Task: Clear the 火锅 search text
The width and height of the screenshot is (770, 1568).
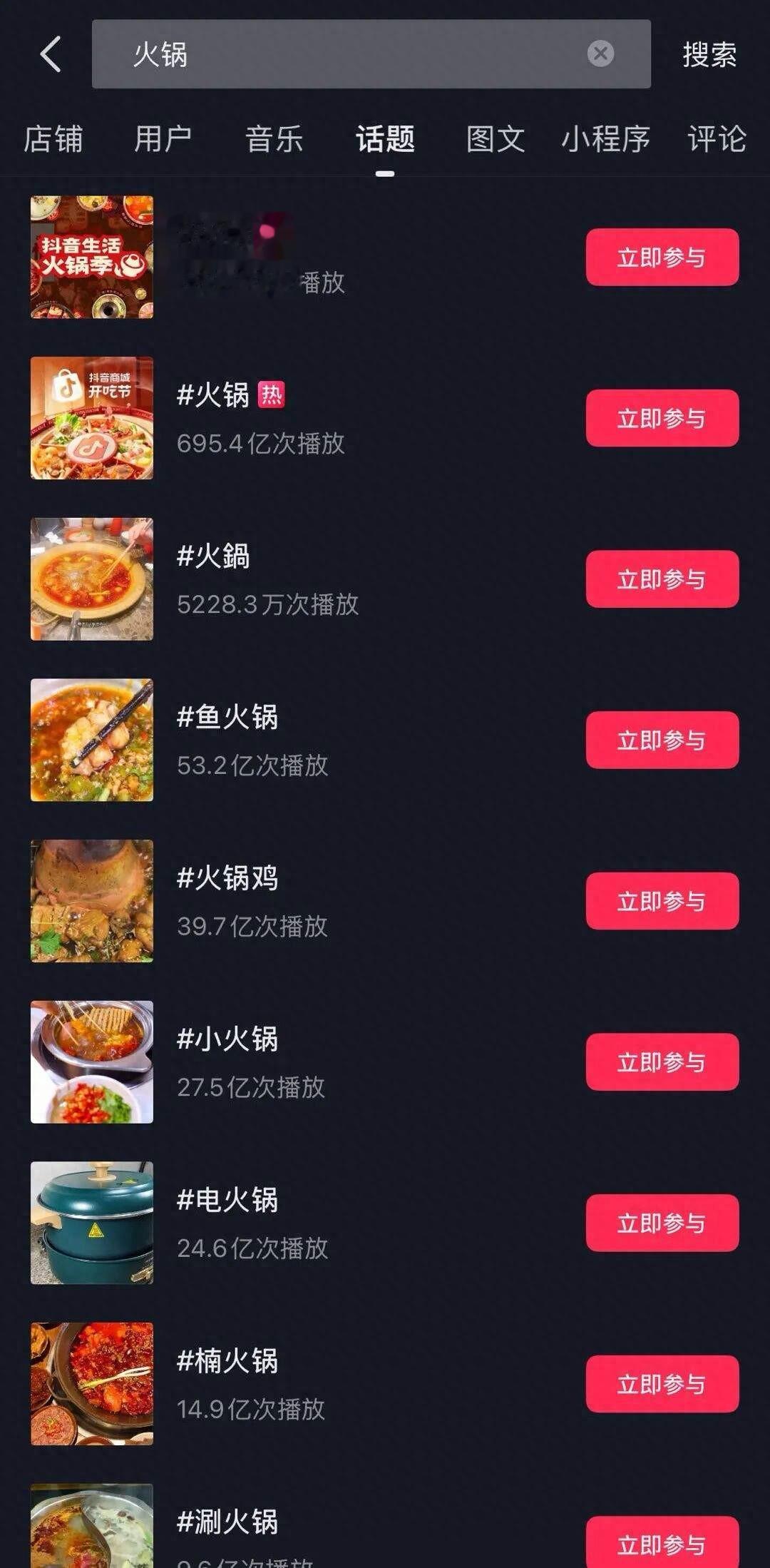Action: (600, 54)
